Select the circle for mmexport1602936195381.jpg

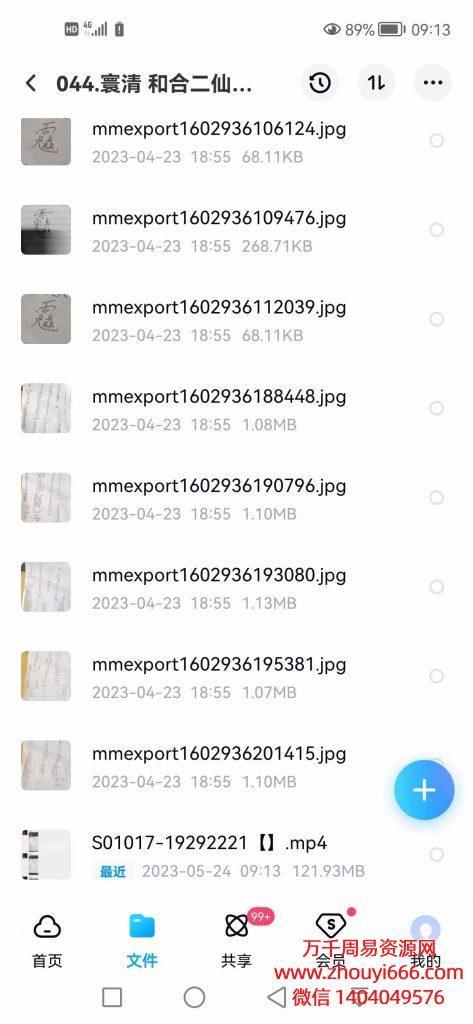(x=436, y=676)
